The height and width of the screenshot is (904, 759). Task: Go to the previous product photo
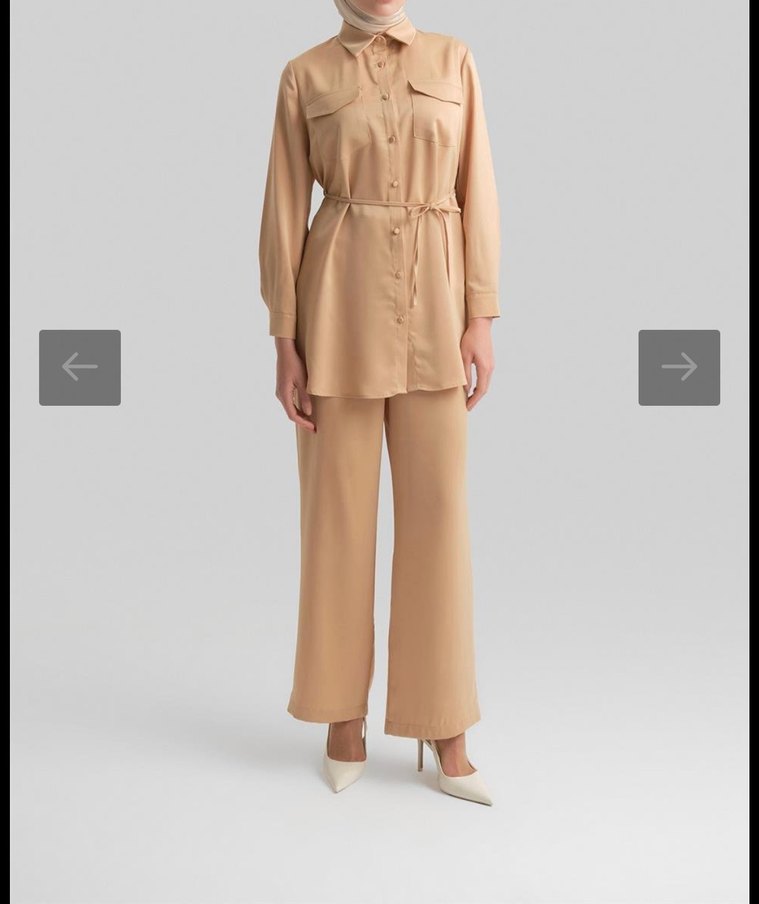[x=80, y=367]
